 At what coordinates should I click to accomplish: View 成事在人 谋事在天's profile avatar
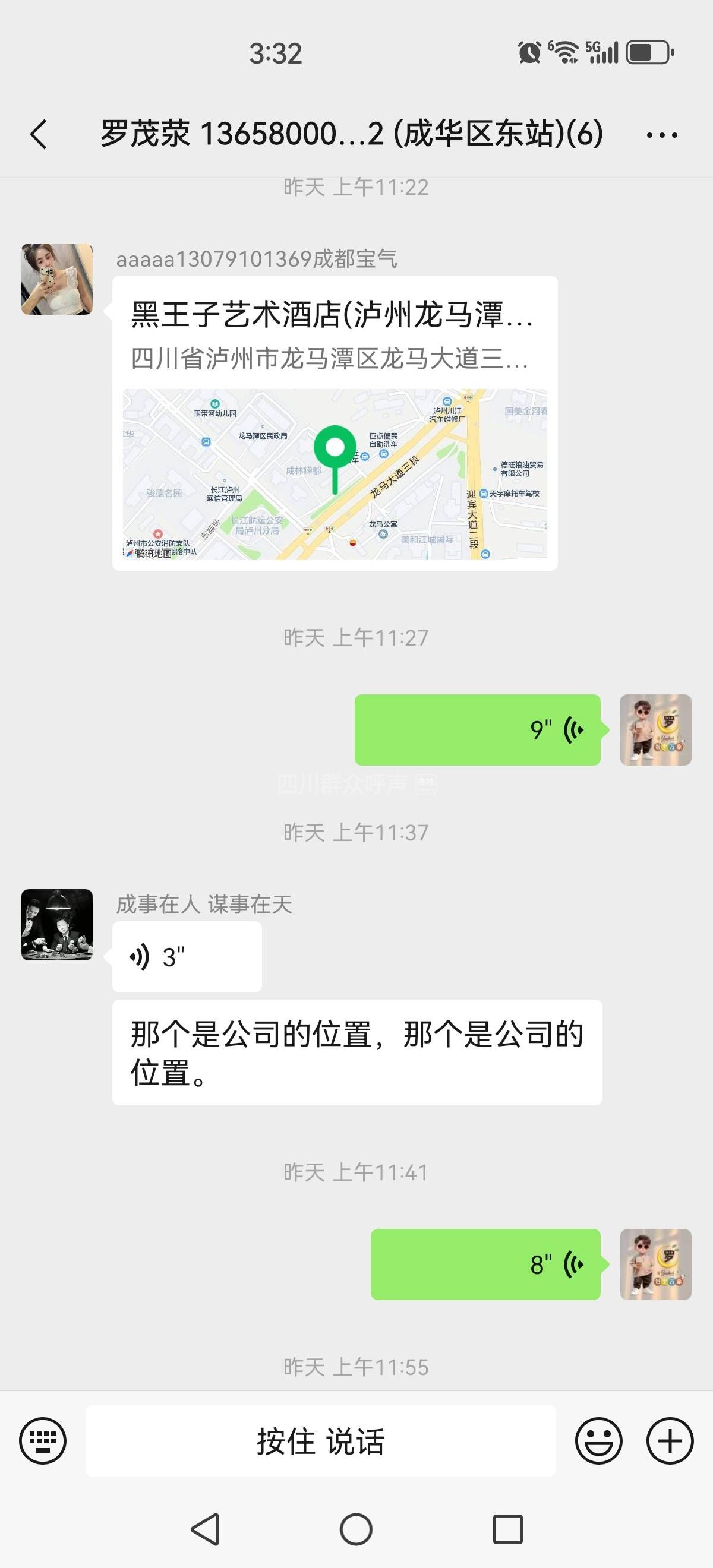pyautogui.click(x=57, y=925)
